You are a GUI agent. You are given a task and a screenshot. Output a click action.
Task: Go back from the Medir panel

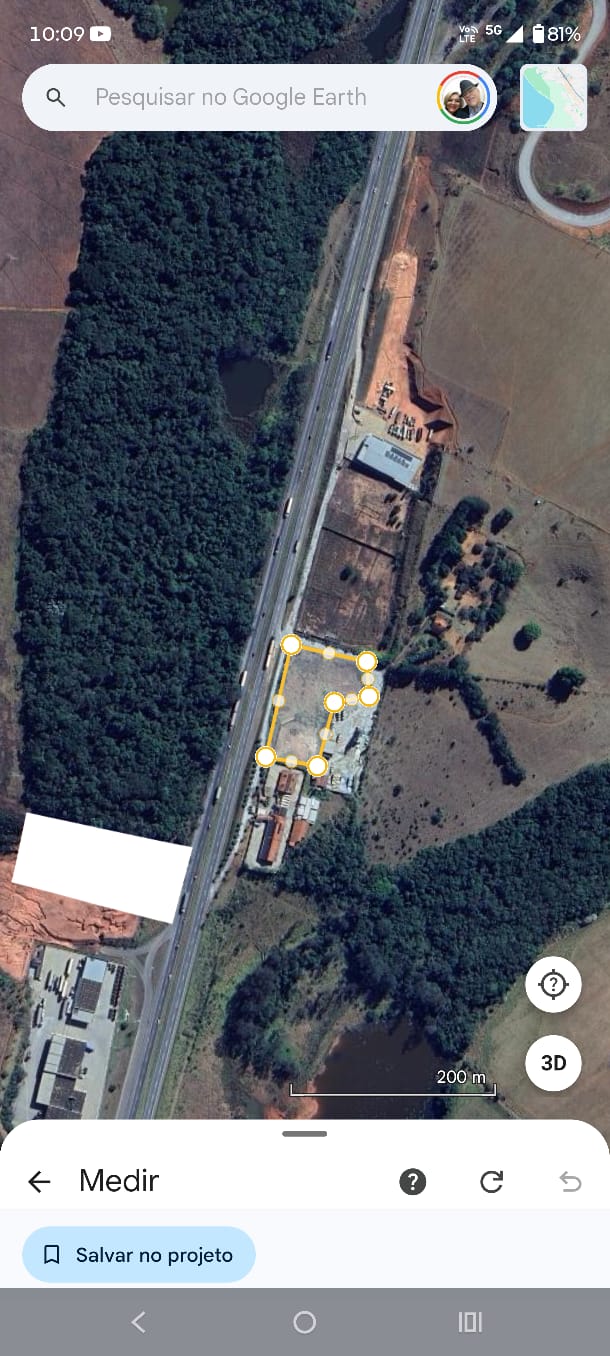click(39, 1182)
